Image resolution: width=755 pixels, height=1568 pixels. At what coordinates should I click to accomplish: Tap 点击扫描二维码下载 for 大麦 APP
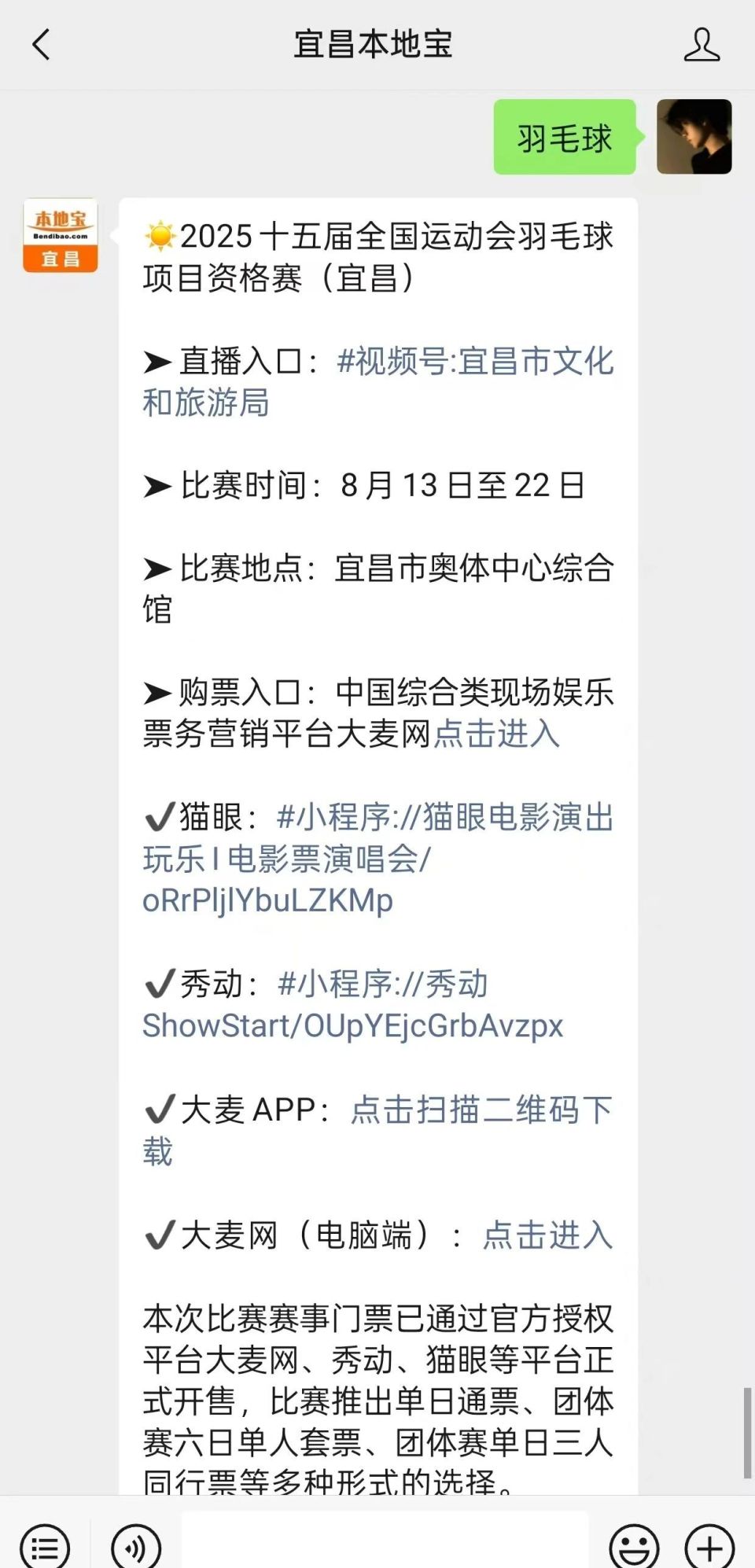481,1110
